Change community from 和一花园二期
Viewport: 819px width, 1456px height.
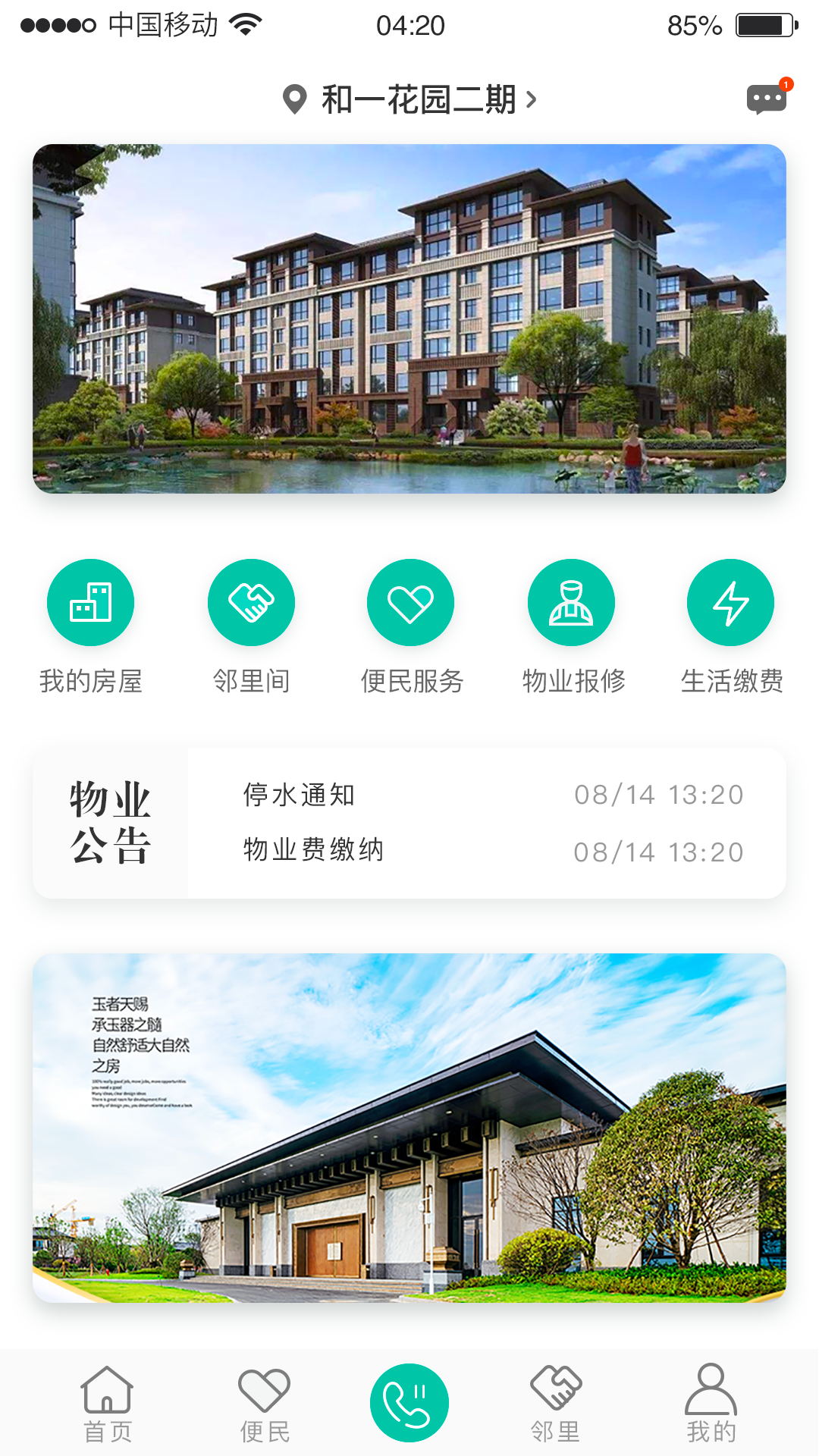(x=409, y=99)
